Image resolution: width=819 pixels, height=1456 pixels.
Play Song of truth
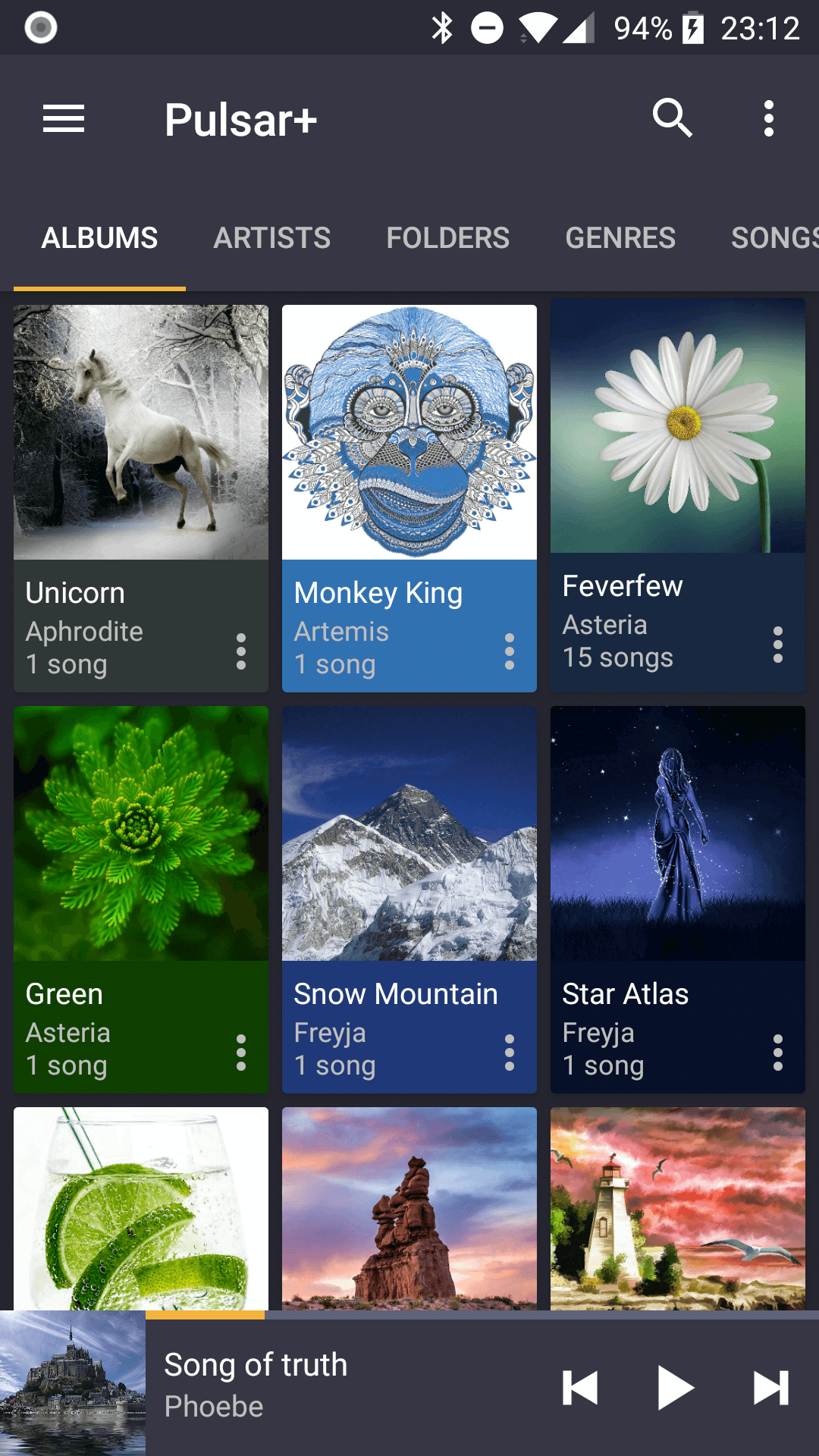tap(674, 1388)
